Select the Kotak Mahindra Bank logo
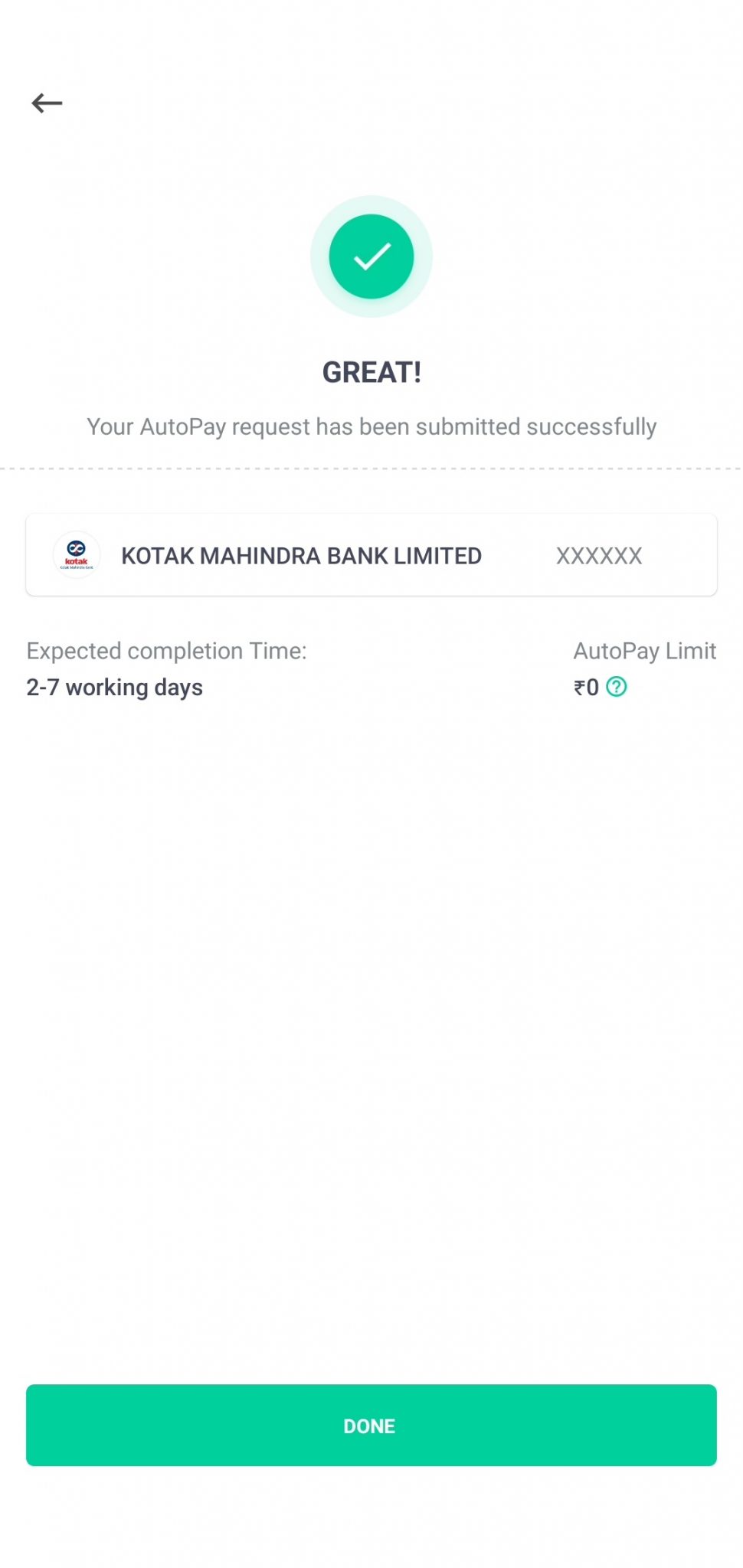 click(x=75, y=554)
